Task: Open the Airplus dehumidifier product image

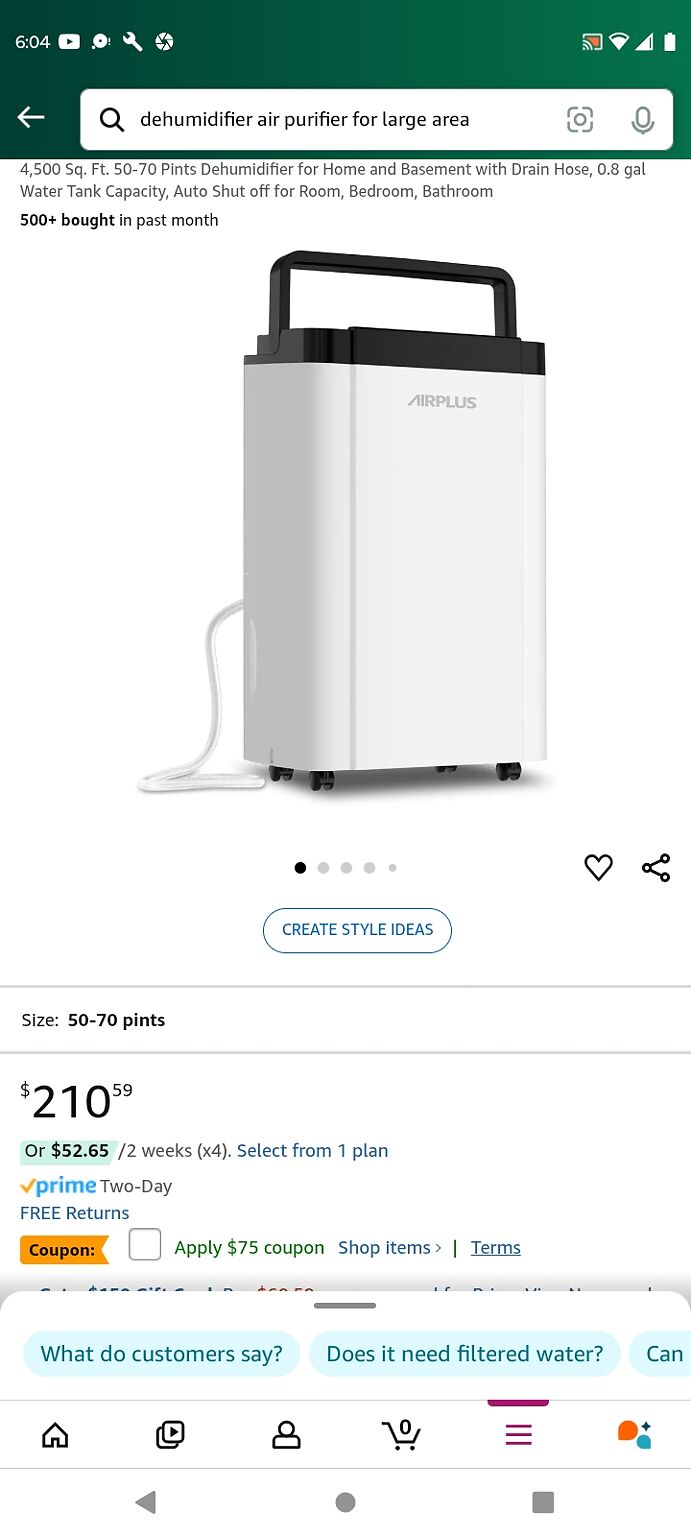Action: 345,520
